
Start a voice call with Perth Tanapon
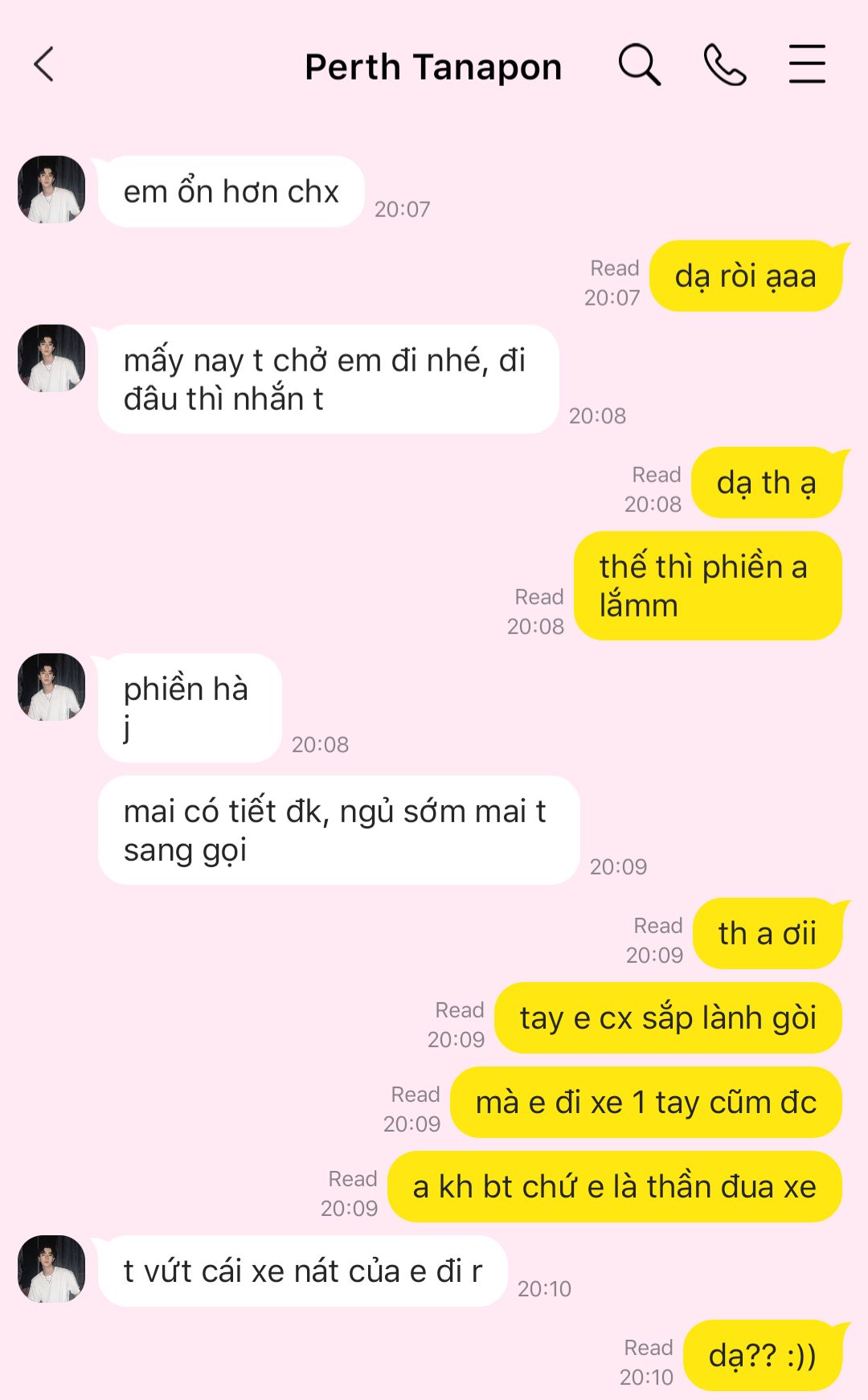tap(724, 65)
